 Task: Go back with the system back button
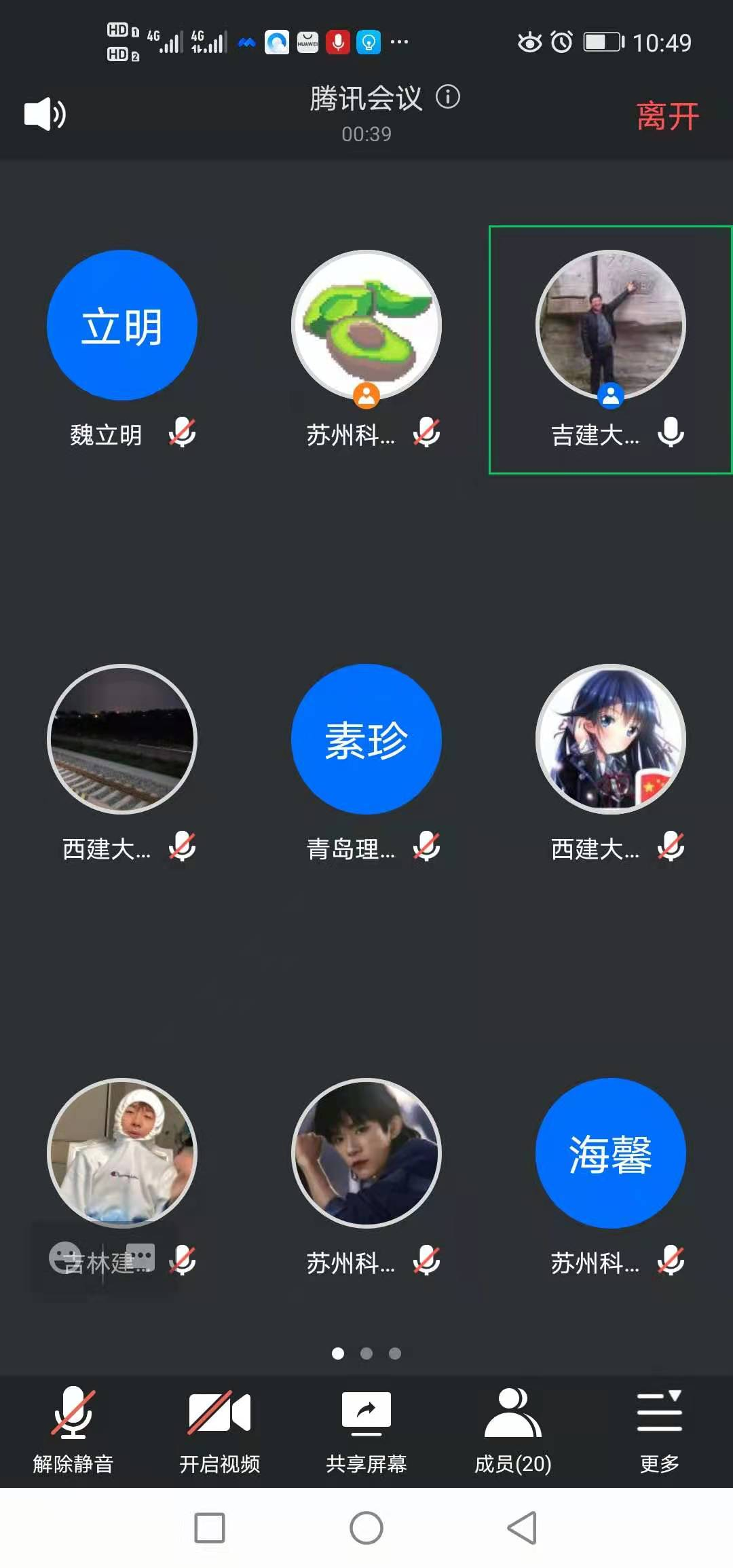coord(522,1528)
